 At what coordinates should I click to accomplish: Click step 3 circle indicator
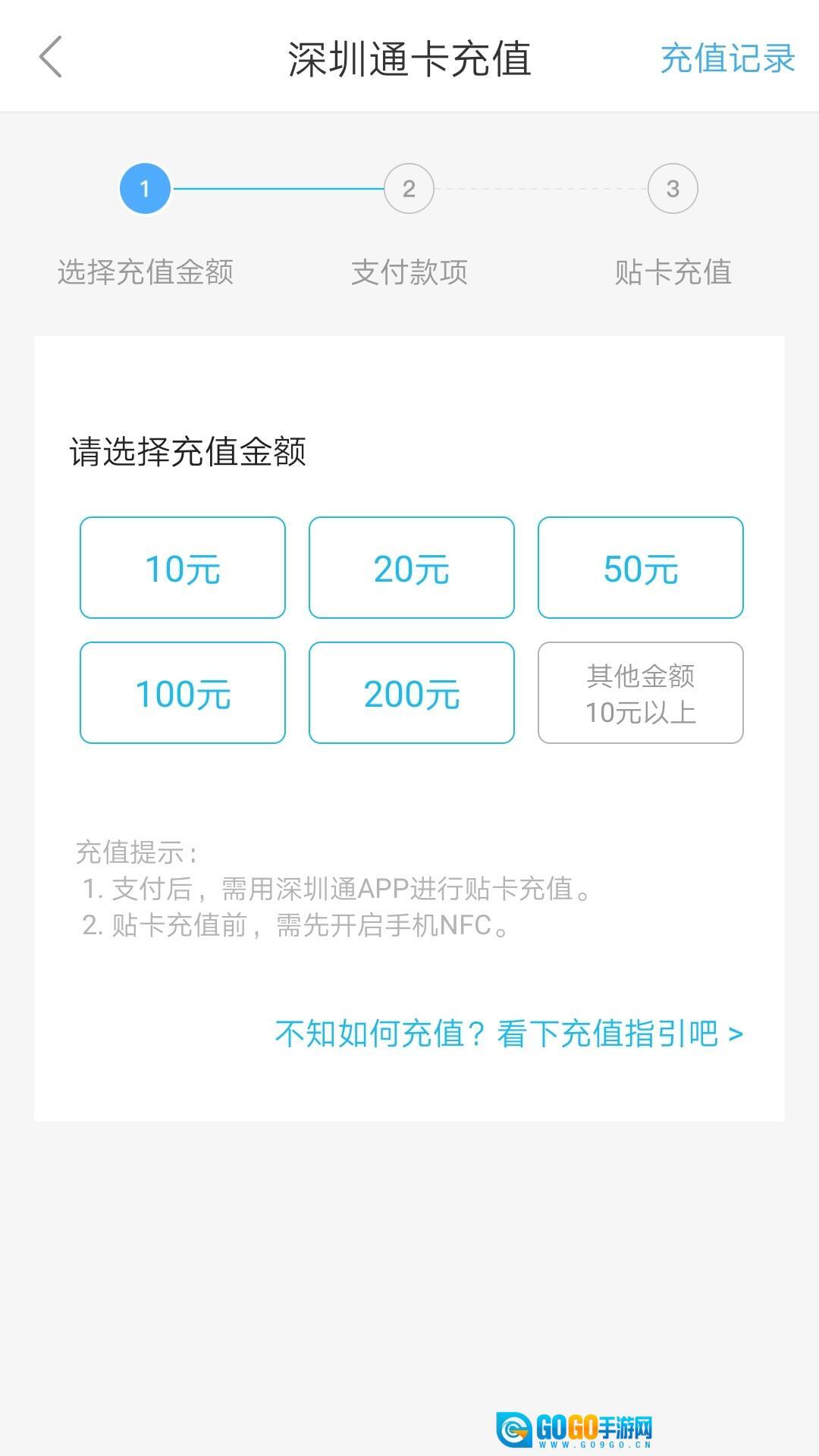(x=673, y=188)
